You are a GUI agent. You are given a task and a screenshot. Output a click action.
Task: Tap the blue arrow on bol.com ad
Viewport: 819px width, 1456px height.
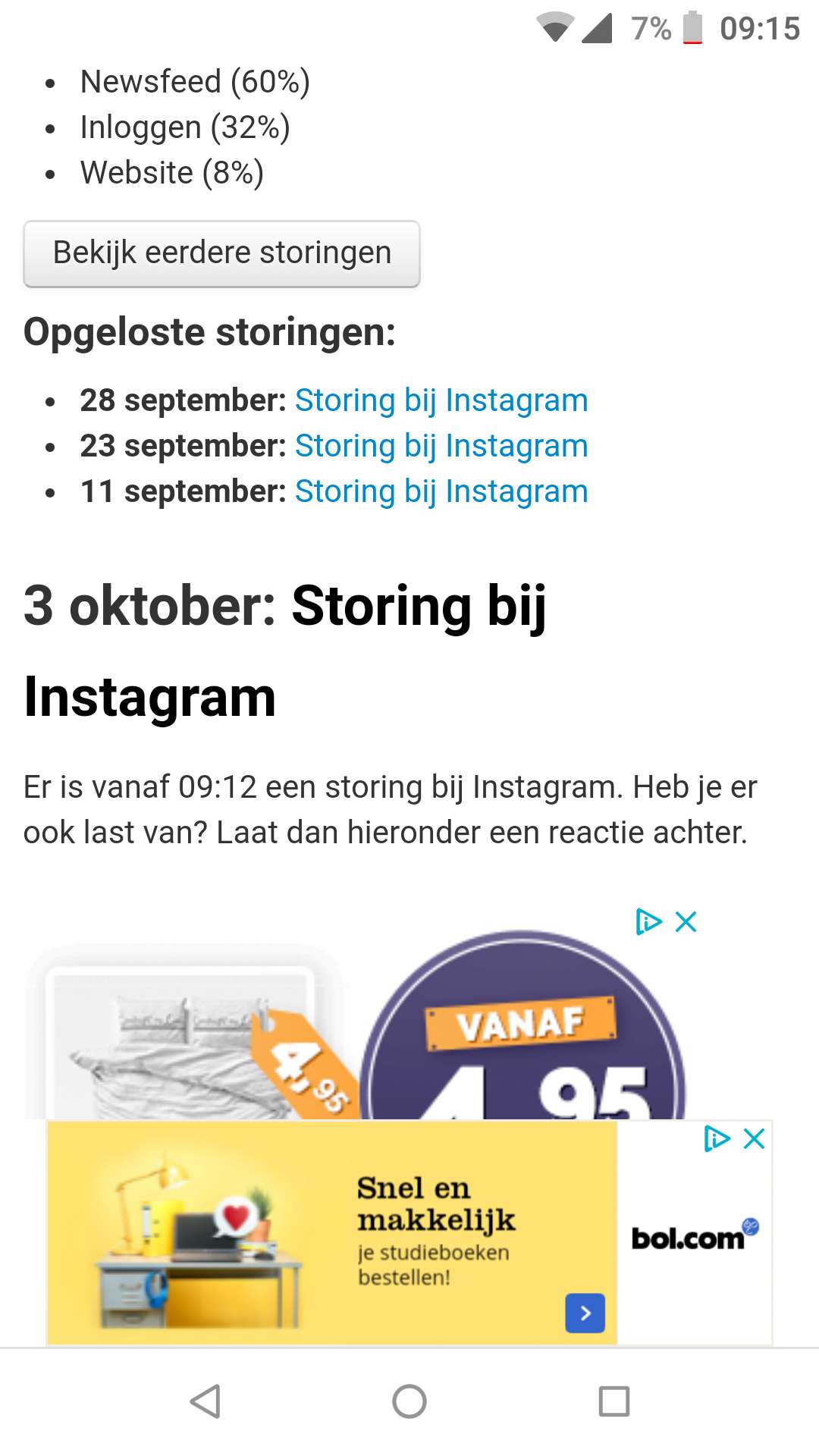point(585,1313)
